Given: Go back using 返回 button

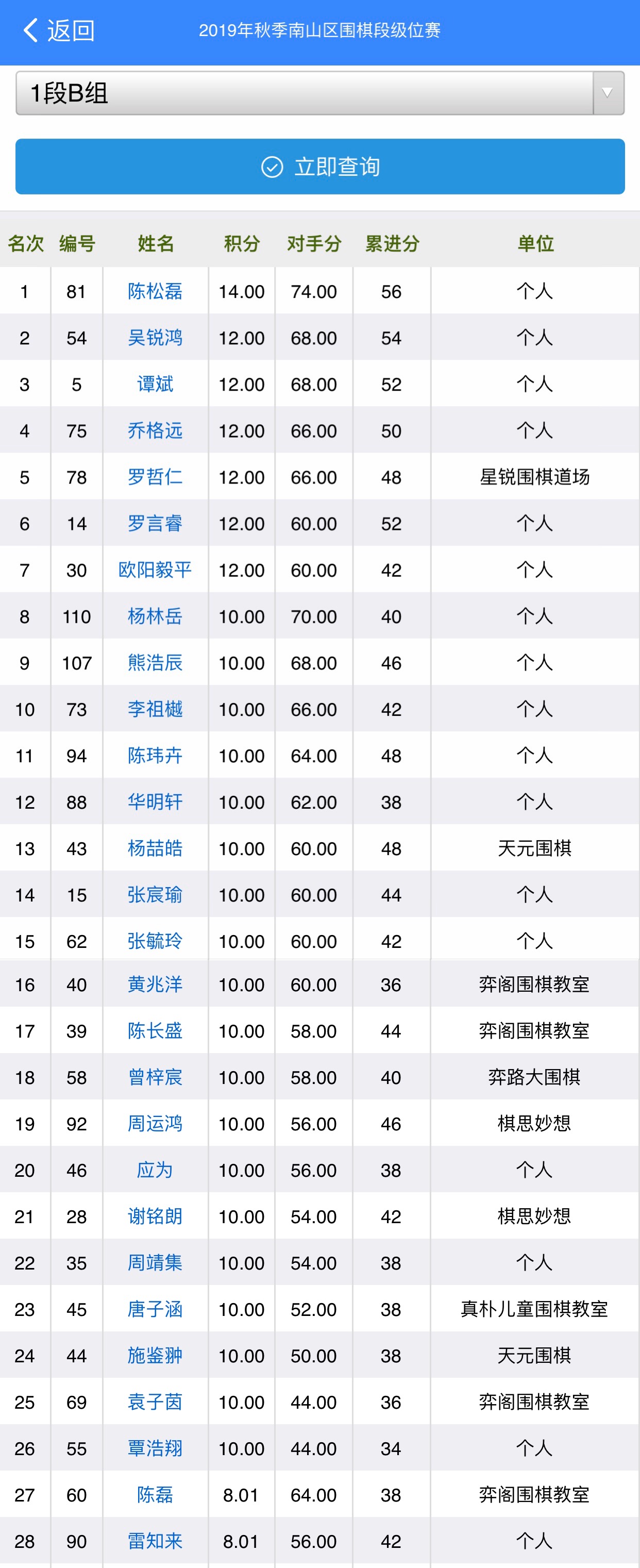Looking at the screenshot, I should click(x=58, y=30).
